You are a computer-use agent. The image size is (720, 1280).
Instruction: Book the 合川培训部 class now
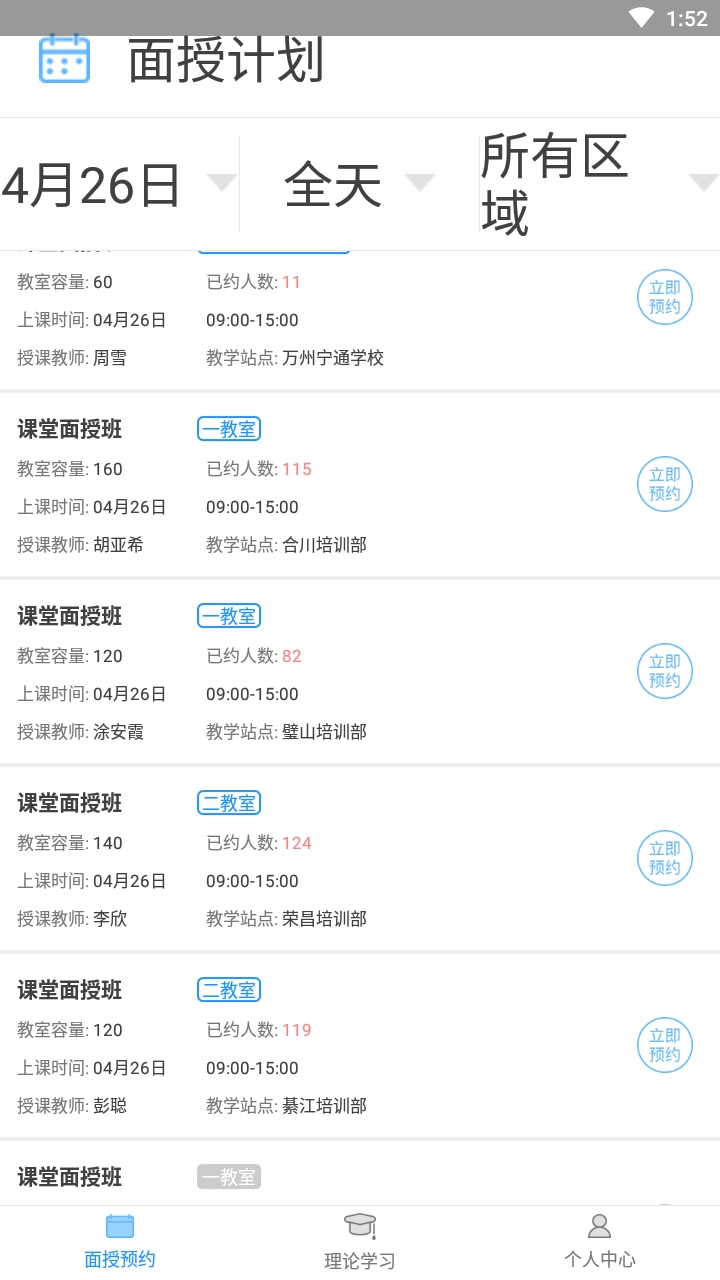click(x=664, y=484)
